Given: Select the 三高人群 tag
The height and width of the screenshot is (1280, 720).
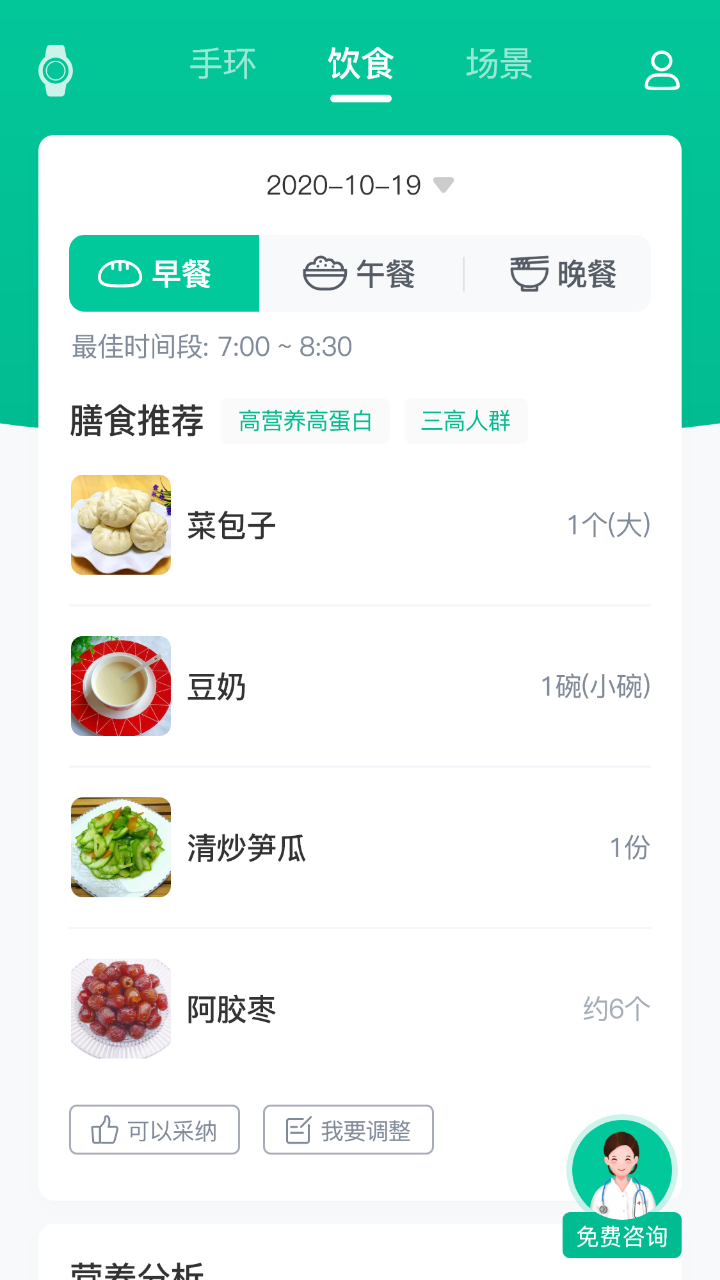Looking at the screenshot, I should pyautogui.click(x=466, y=420).
